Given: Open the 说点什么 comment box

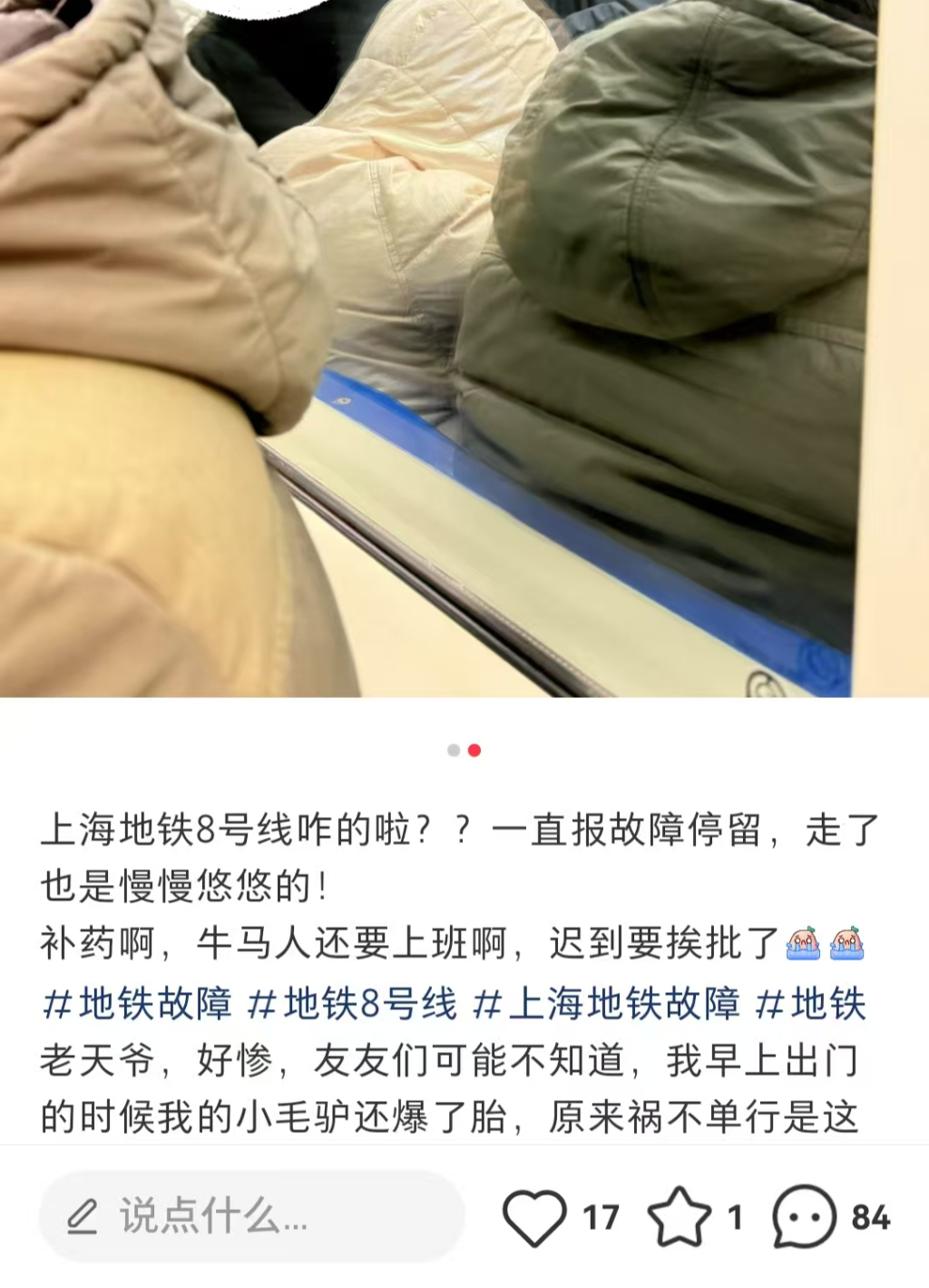Looking at the screenshot, I should click(x=251, y=1216).
